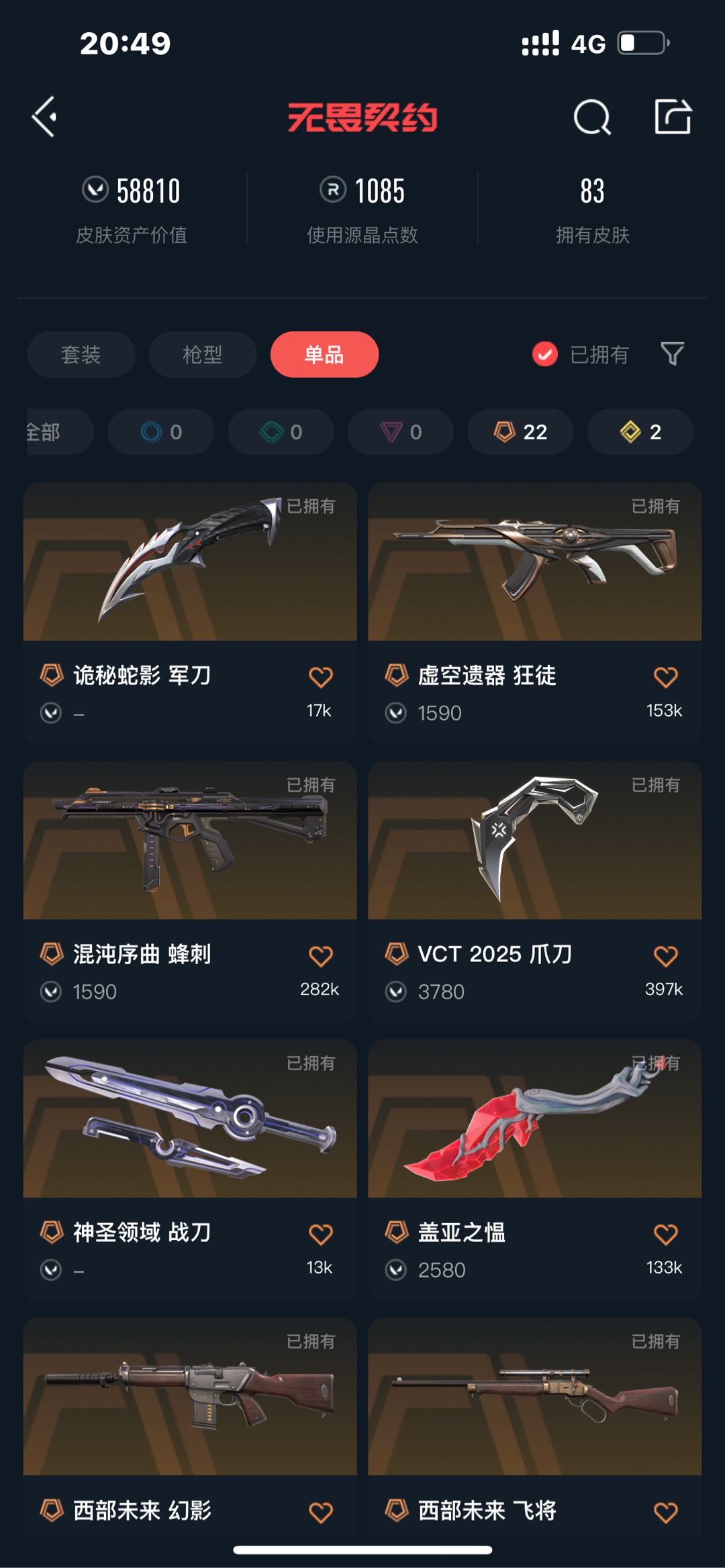The height and width of the screenshot is (1568, 725).
Task: Switch to the 枪型 tab
Action: tap(202, 354)
